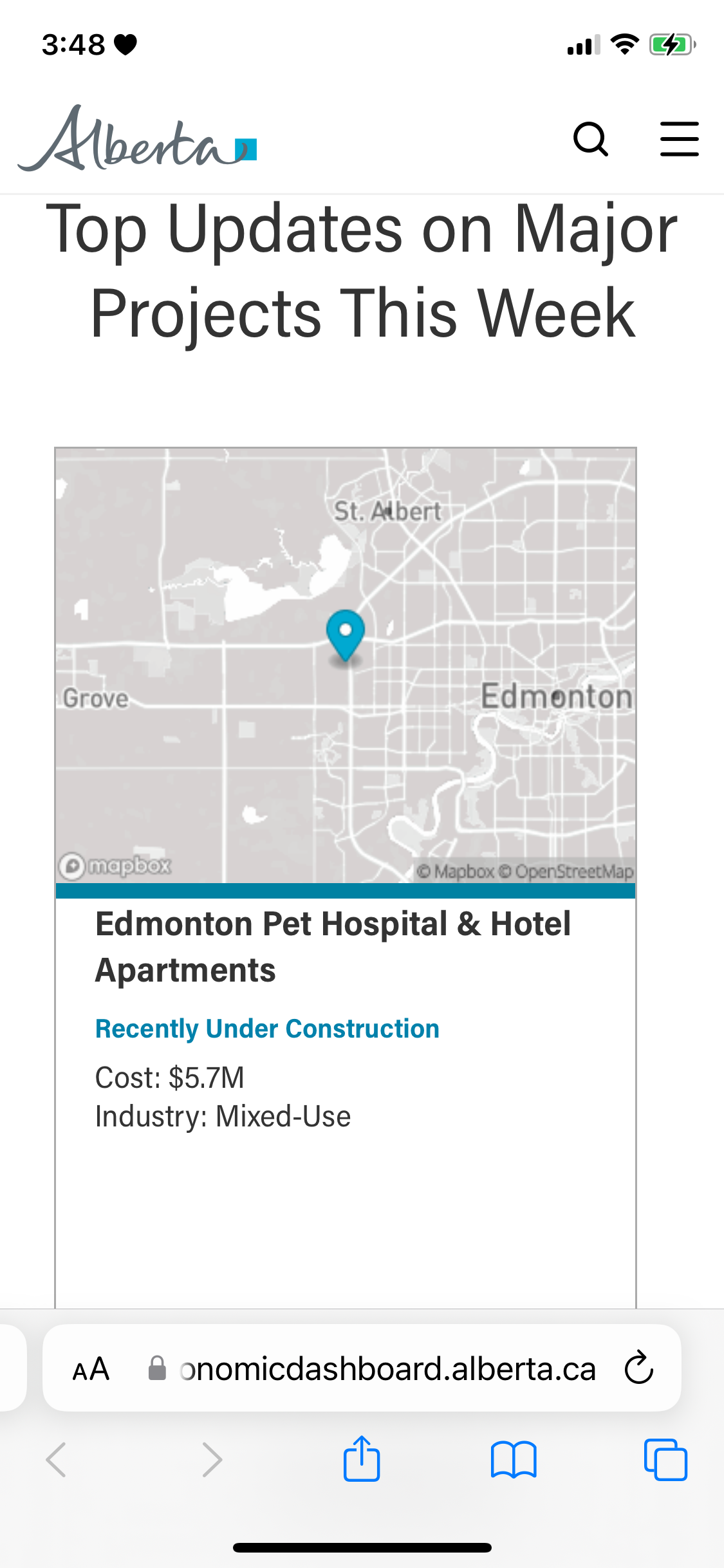The image size is (724, 1568).
Task: Tap the address bar URL
Action: pos(386,1369)
